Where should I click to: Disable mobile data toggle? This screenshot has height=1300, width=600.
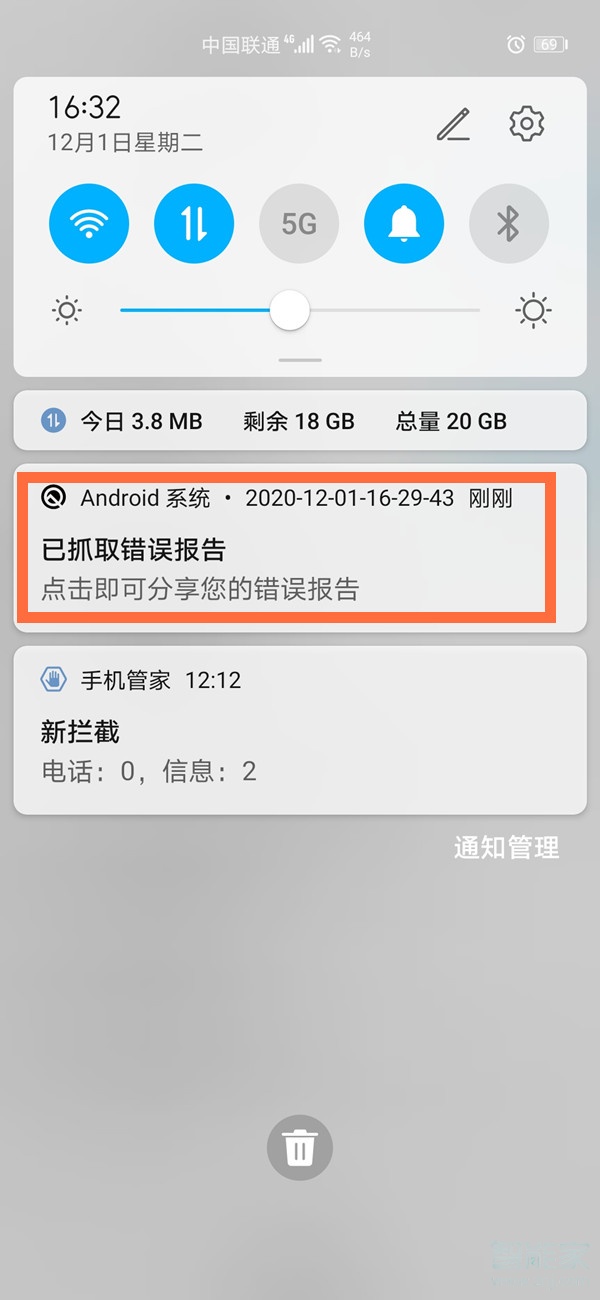coord(194,224)
